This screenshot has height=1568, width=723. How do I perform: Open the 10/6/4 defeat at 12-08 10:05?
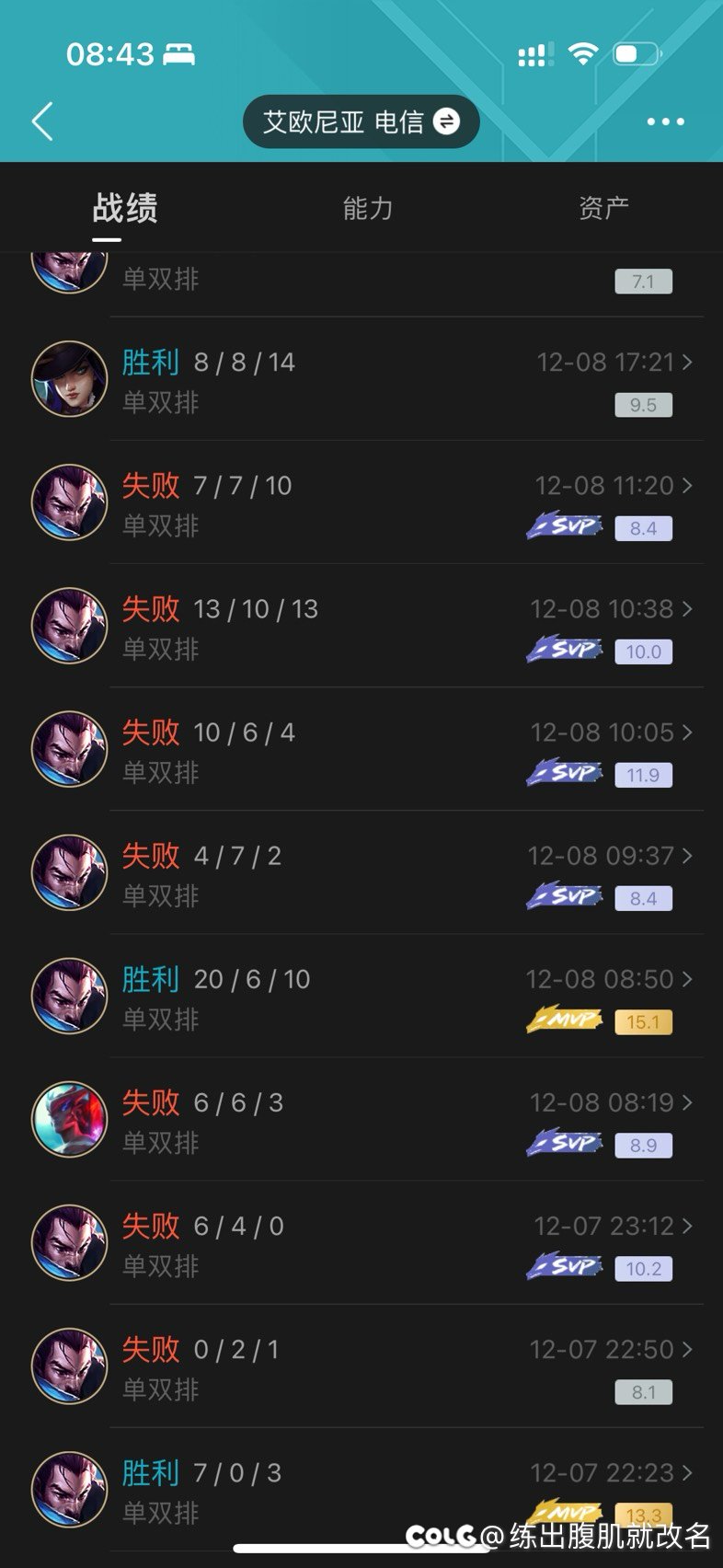[361, 749]
